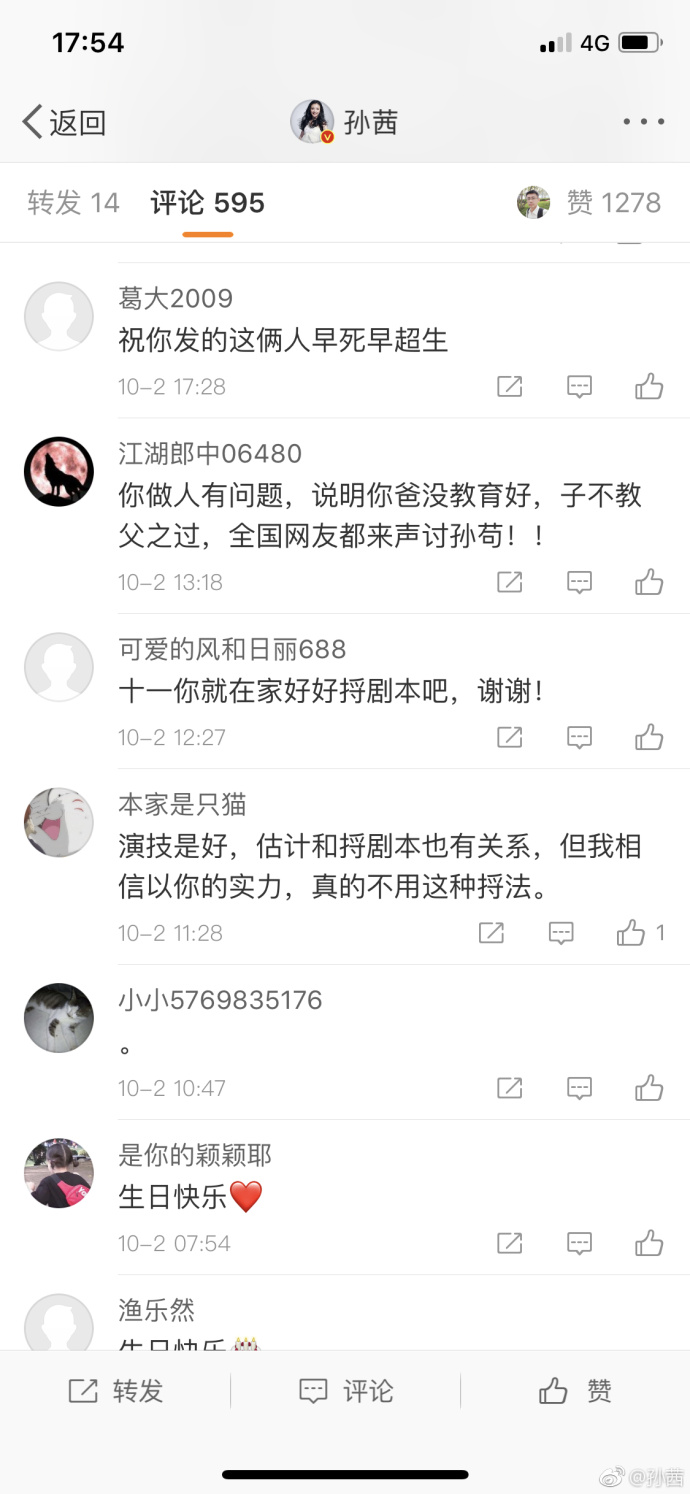This screenshot has height=1494, width=690.
Task: Open 孙茜's profile from the header
Action: coord(345,122)
